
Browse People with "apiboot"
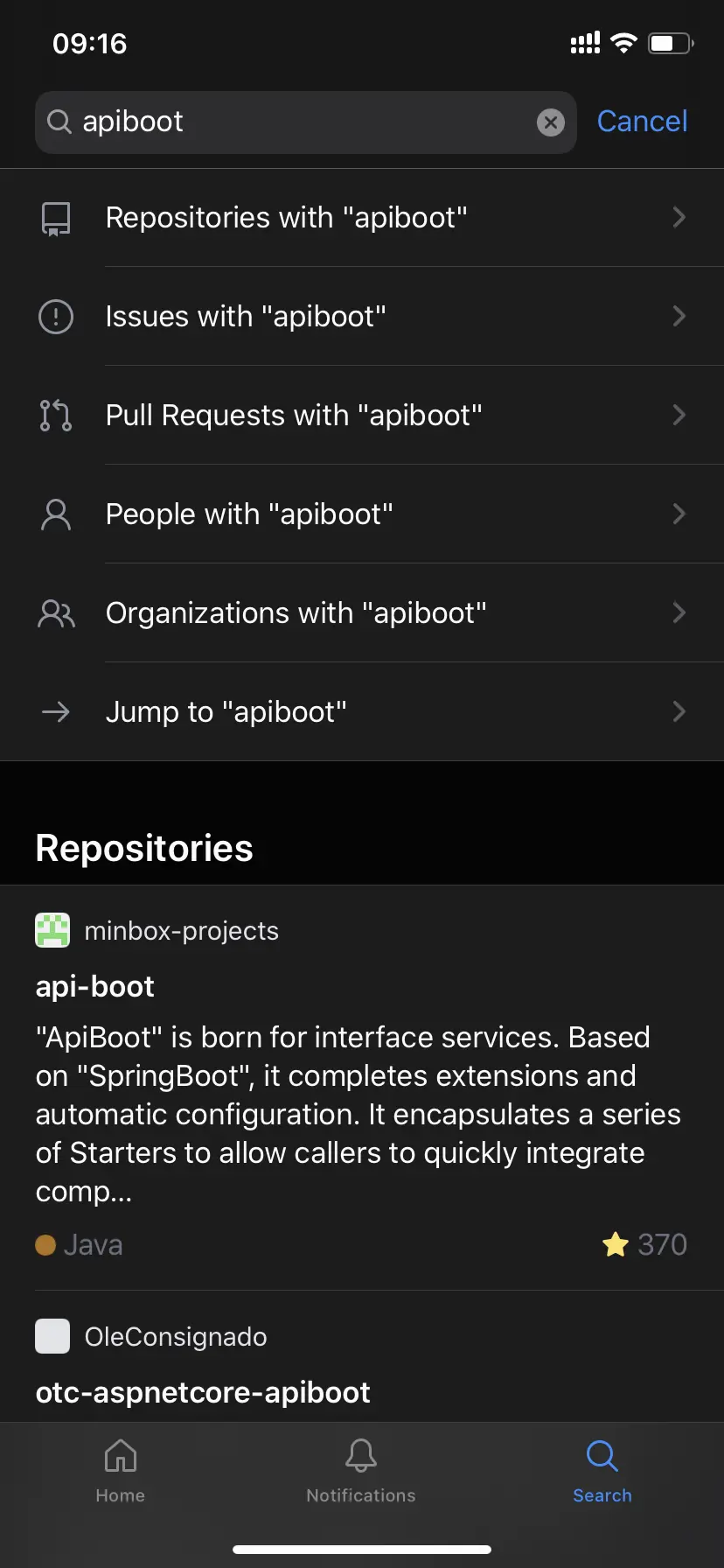pyautogui.click(x=362, y=514)
